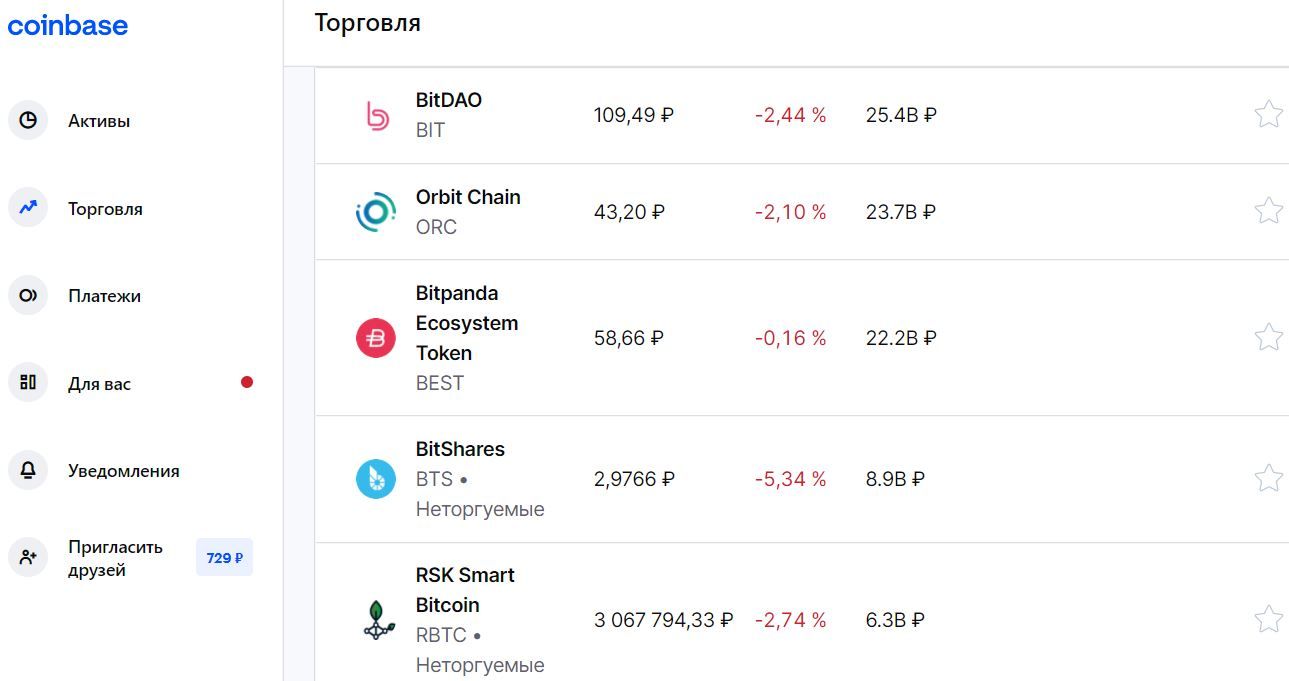Open the RSK Smart Bitcoin row
Image resolution: width=1289 pixels, height=681 pixels.
(x=465, y=590)
